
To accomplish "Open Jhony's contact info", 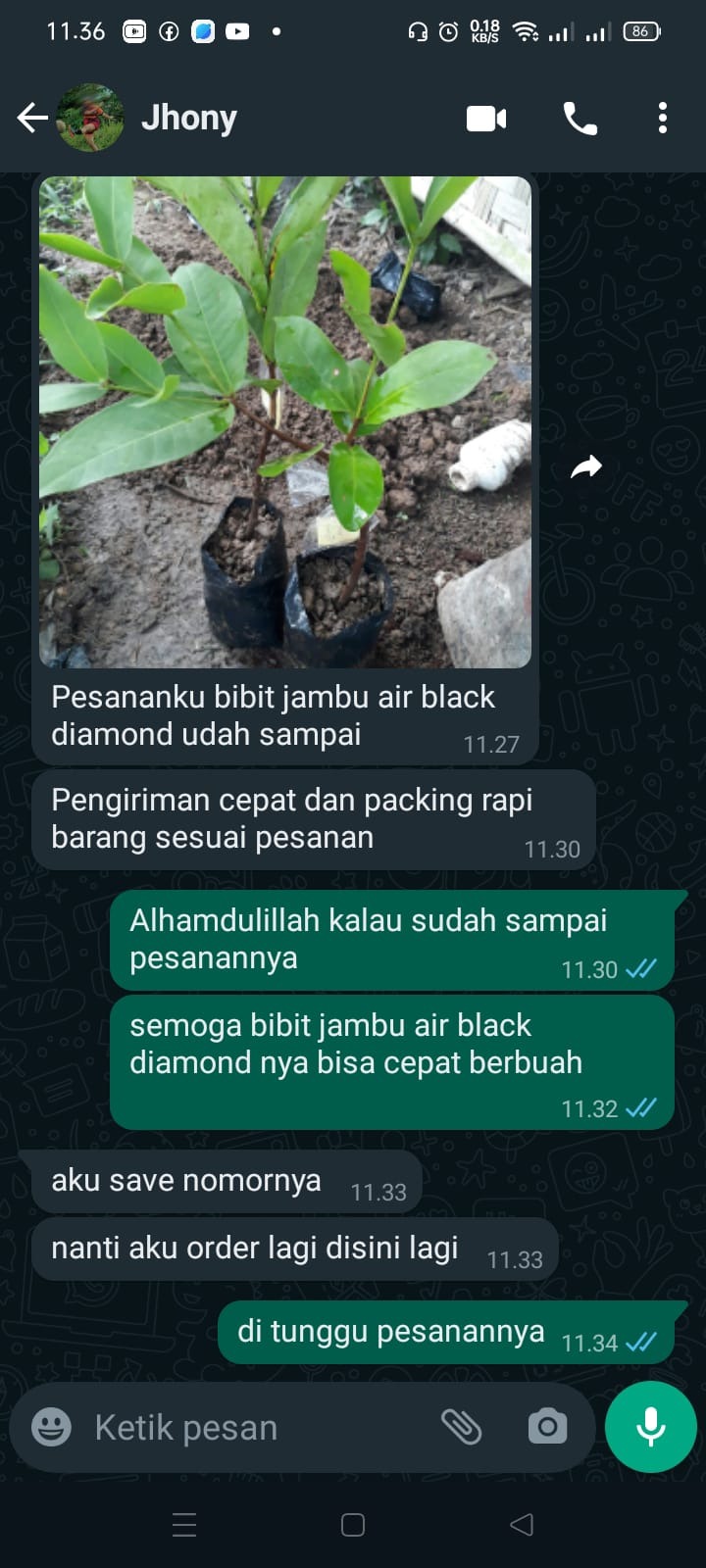I will click(x=189, y=119).
